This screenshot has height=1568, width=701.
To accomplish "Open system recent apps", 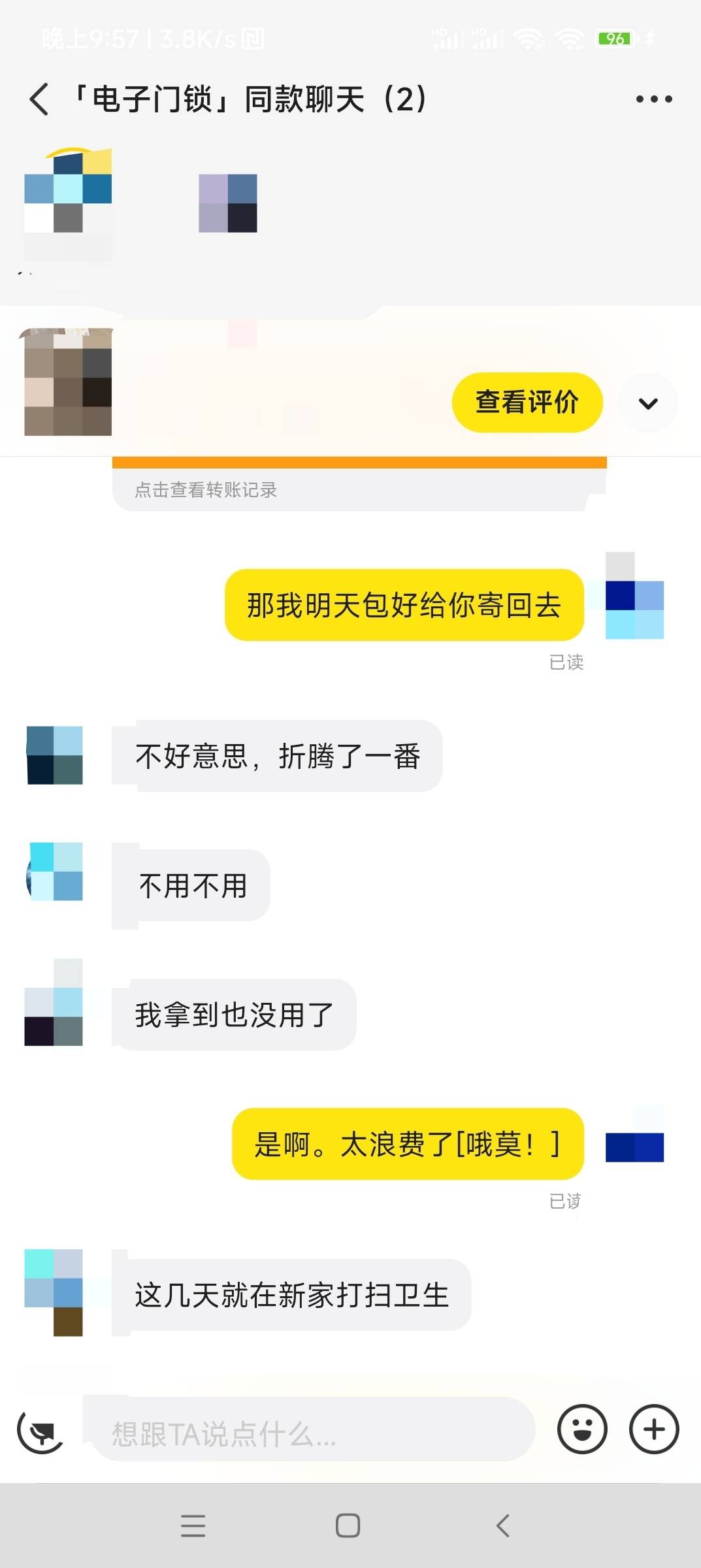I will click(x=193, y=1526).
